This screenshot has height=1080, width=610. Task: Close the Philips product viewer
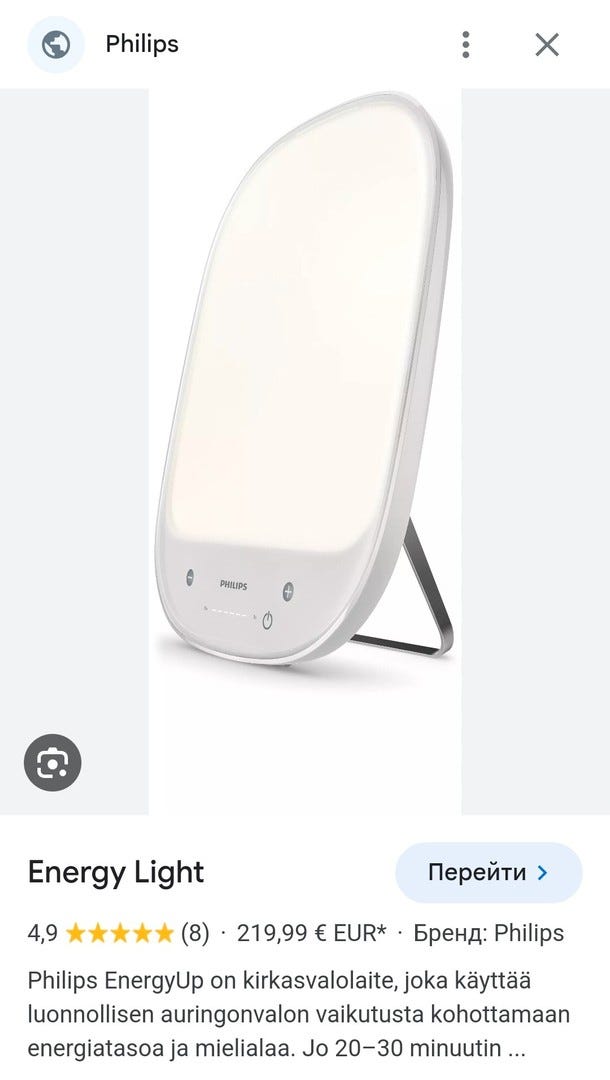[546, 44]
